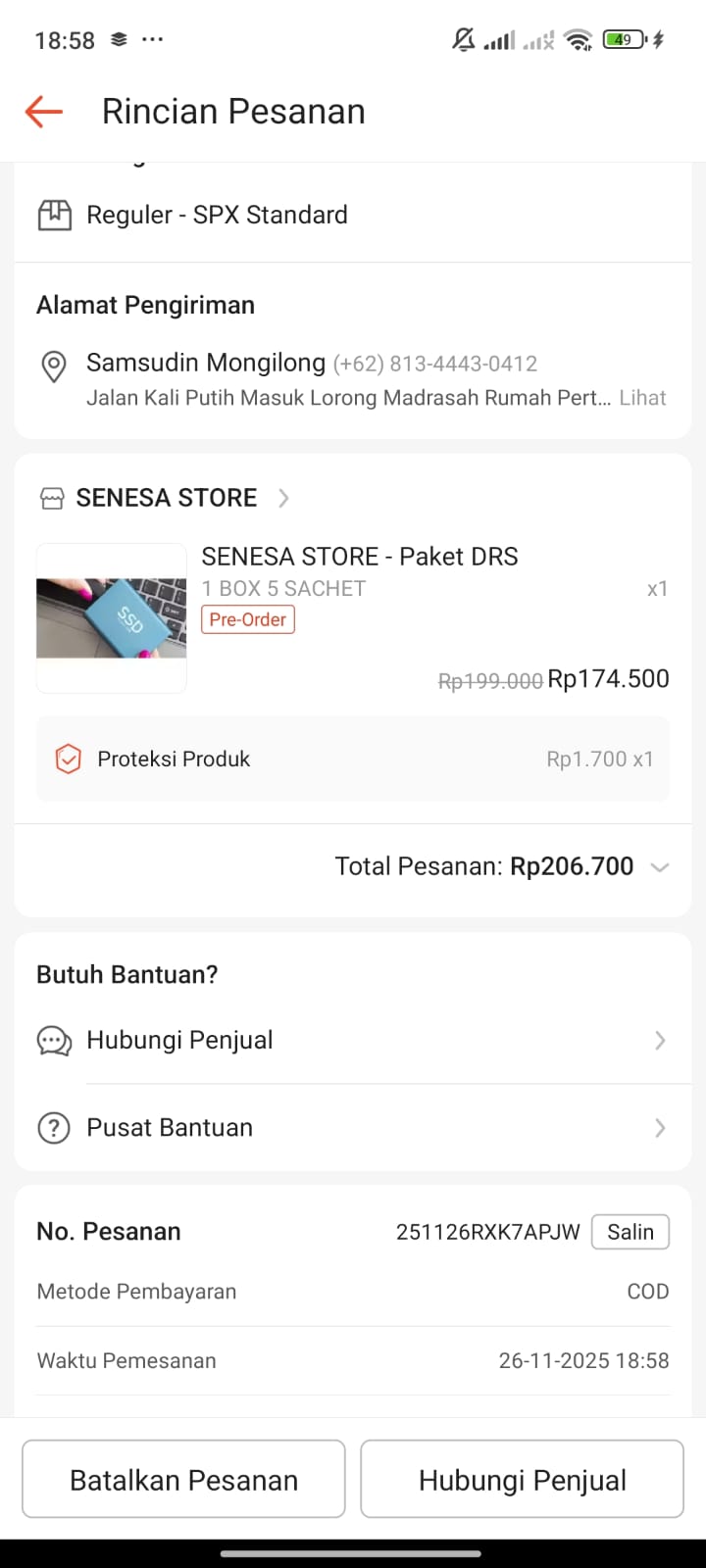706x1568 pixels.
Task: Open Pusat Bantuan help center
Action: pos(353,1127)
